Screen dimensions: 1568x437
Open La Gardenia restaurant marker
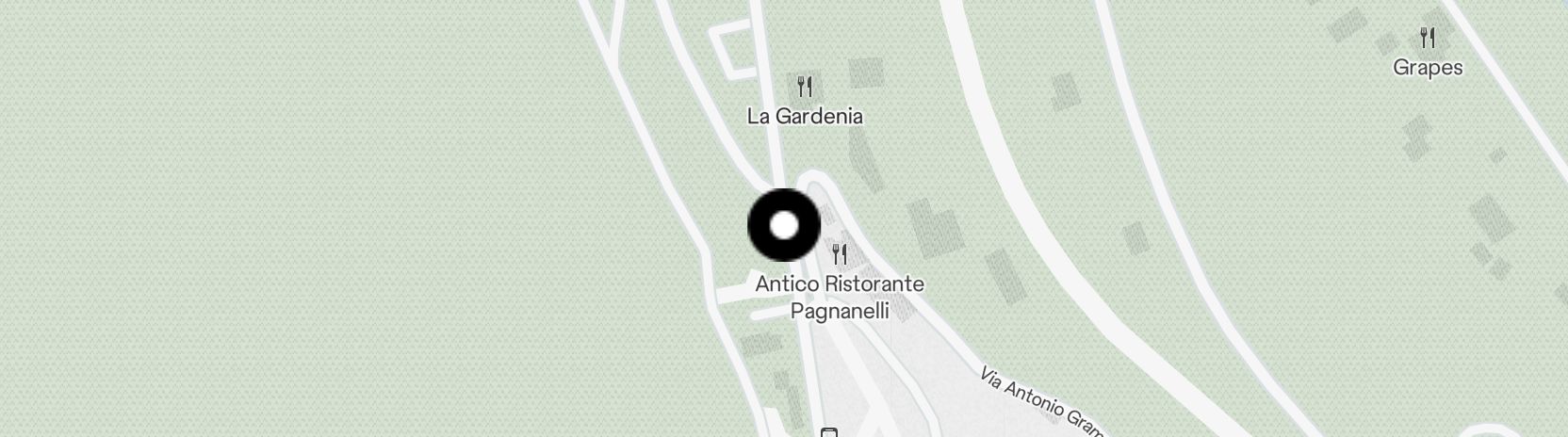click(805, 88)
